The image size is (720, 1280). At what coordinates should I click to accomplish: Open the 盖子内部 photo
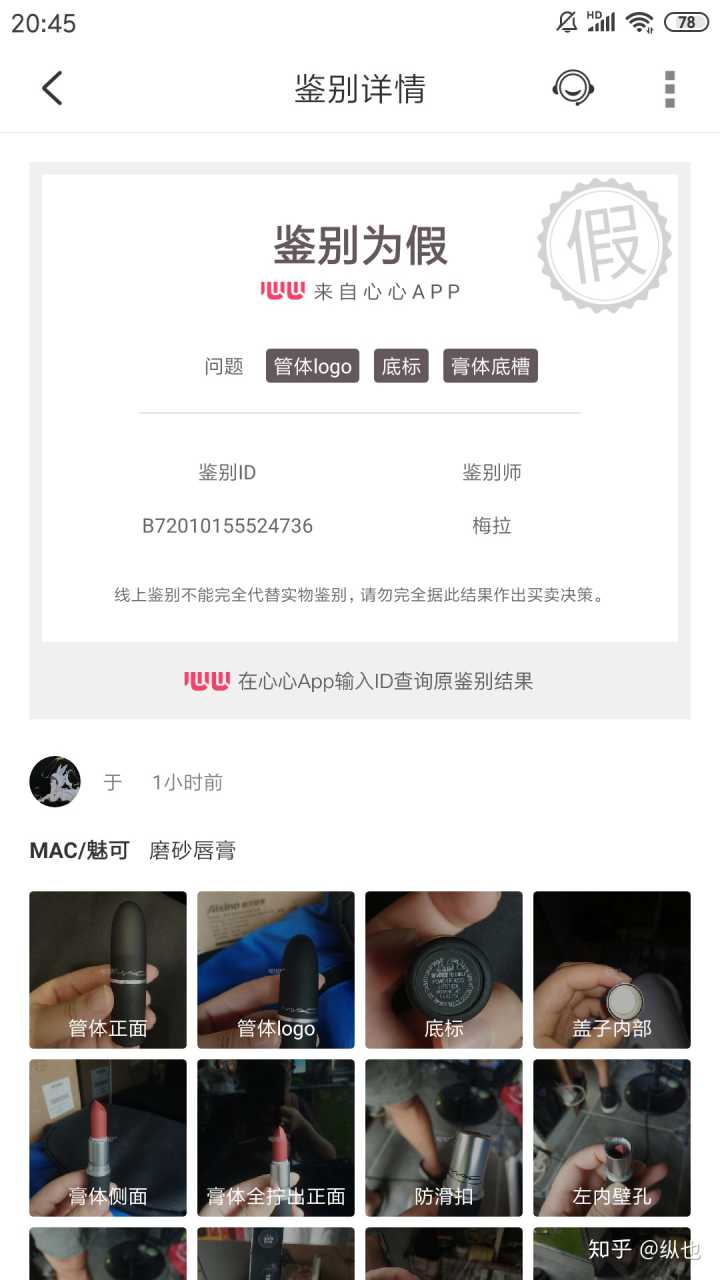tap(612, 969)
